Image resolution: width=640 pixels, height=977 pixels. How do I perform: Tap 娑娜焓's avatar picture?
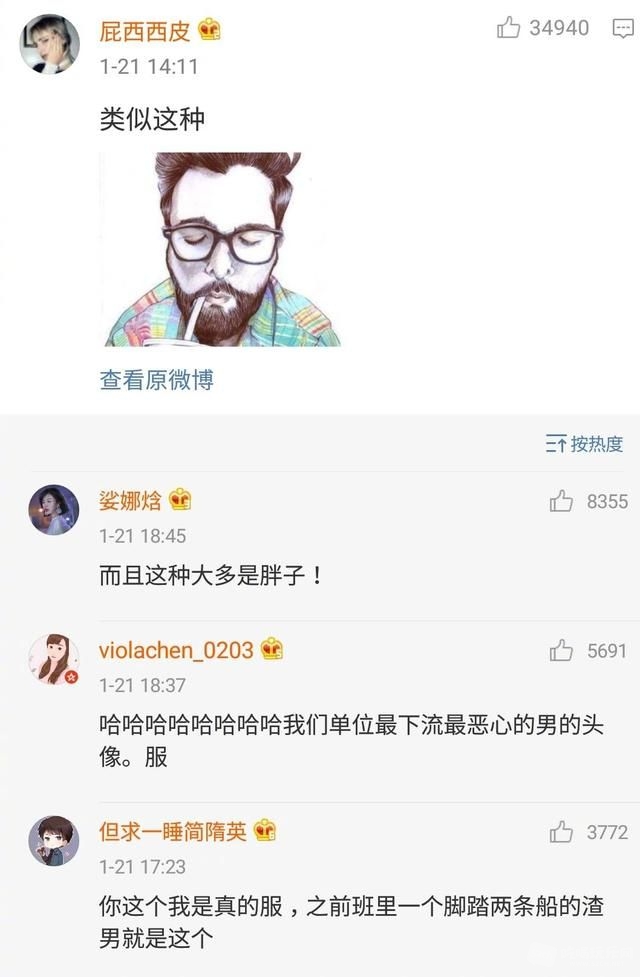(54, 510)
